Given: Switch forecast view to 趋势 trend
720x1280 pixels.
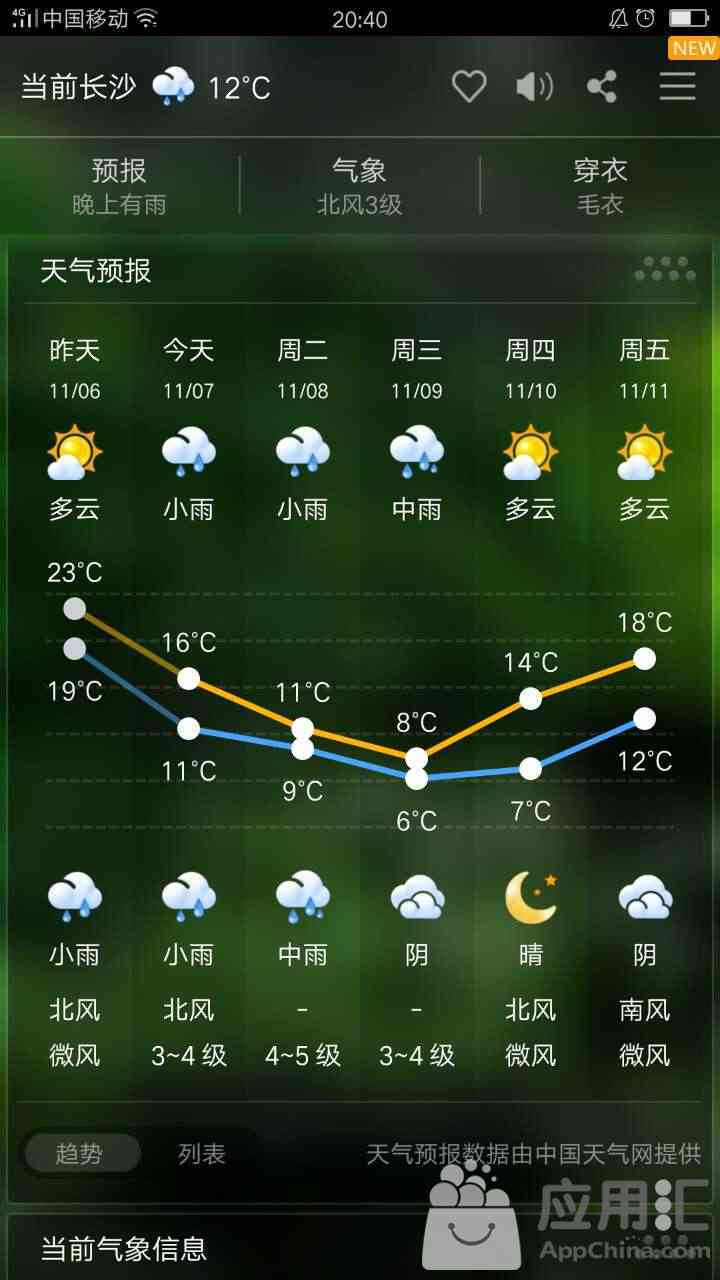Looking at the screenshot, I should (x=80, y=1153).
